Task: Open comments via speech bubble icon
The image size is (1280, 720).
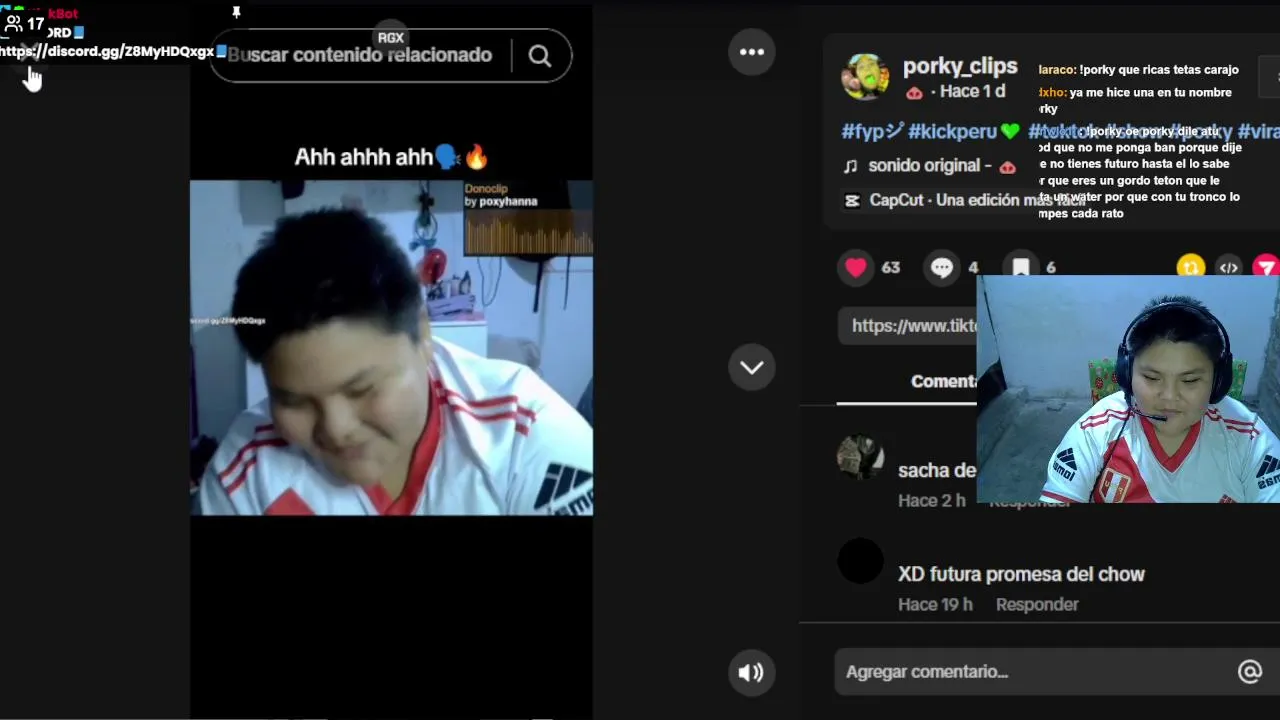Action: 942,267
